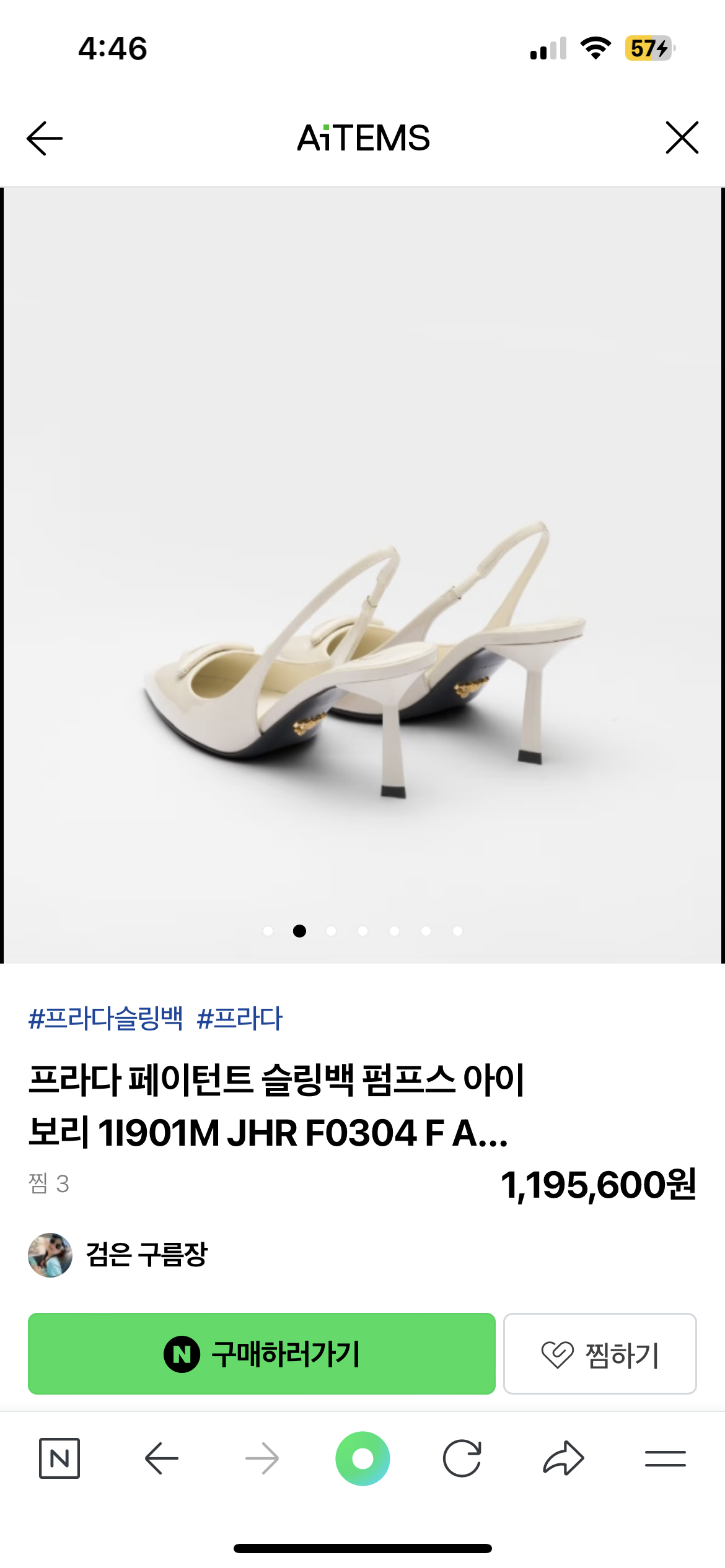Share this page from the toolbar
This screenshot has width=725, height=1568.
pyautogui.click(x=563, y=1458)
